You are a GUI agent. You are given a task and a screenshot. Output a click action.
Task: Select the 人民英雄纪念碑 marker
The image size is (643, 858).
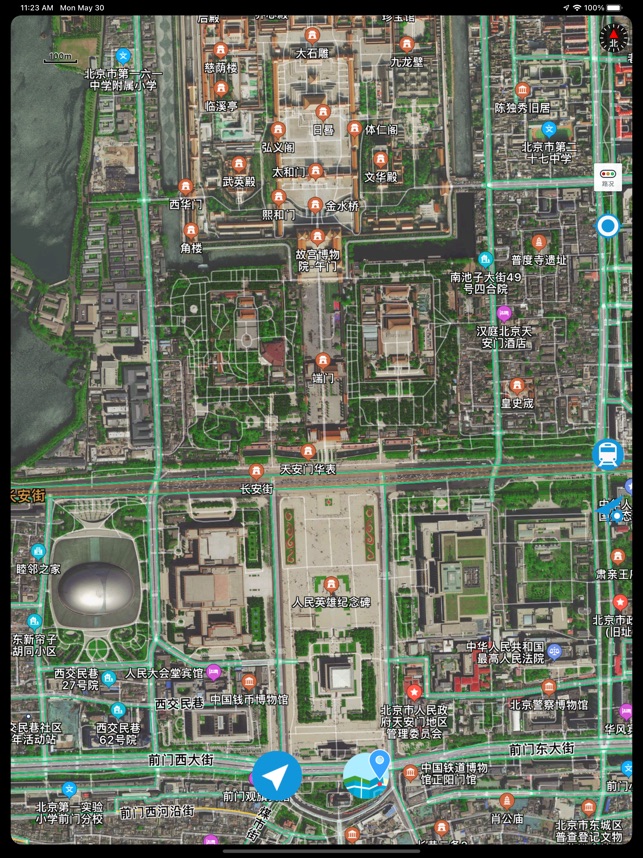[x=331, y=584]
